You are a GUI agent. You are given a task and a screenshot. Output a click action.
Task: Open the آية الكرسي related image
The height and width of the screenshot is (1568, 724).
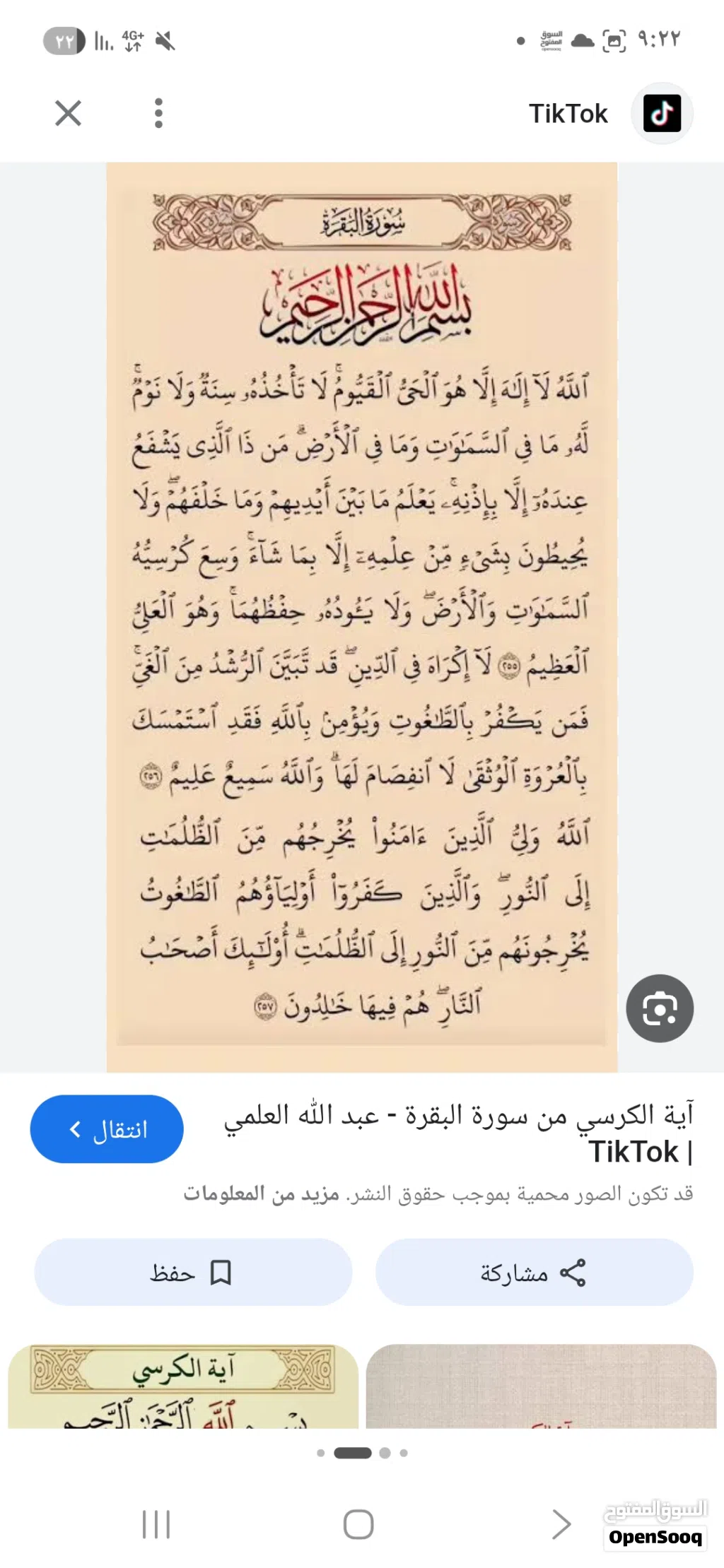[x=183, y=1386]
